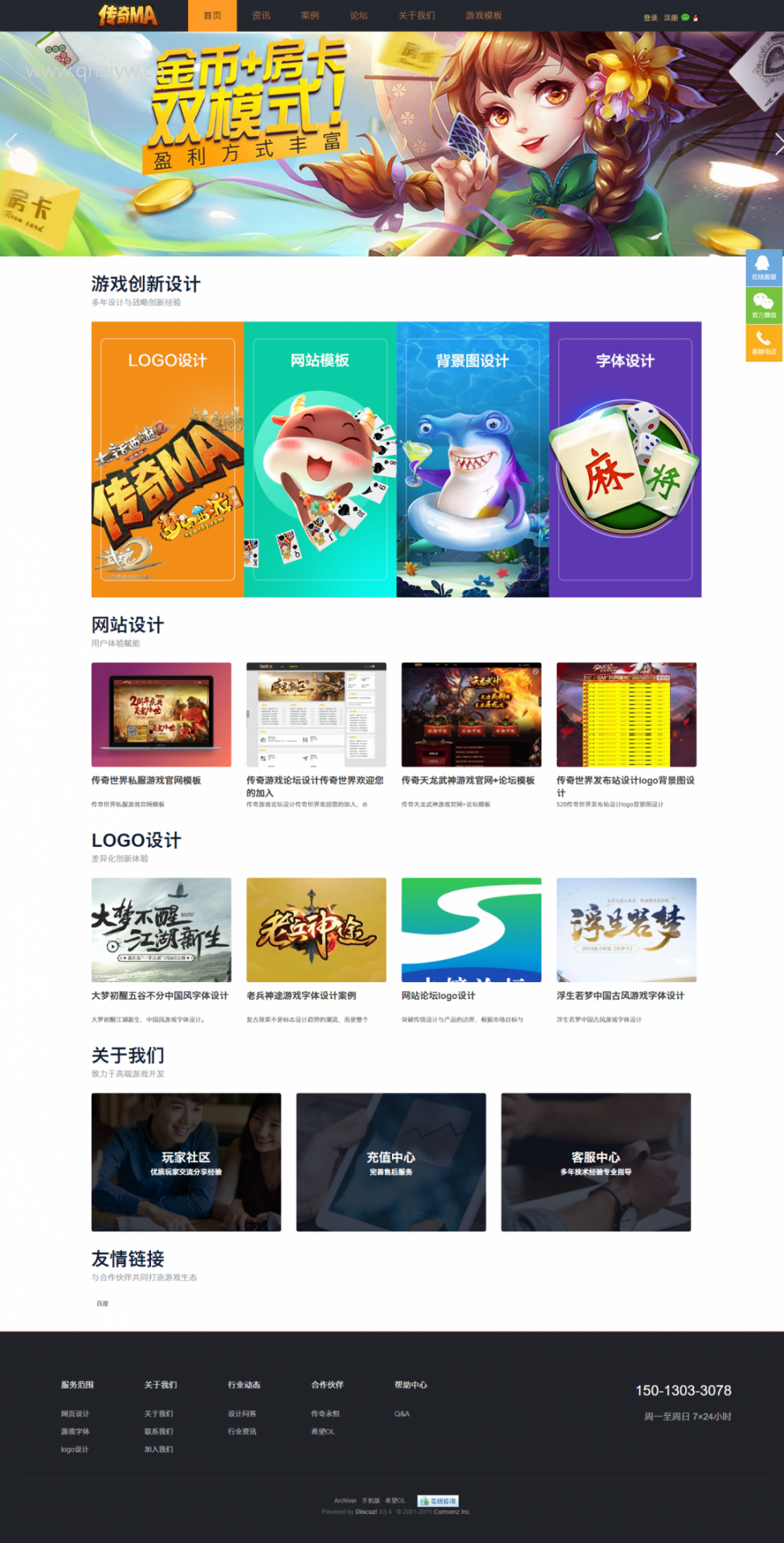The image size is (784, 1543).
Task: Open 关于我们 in the top menu
Action: point(417,15)
